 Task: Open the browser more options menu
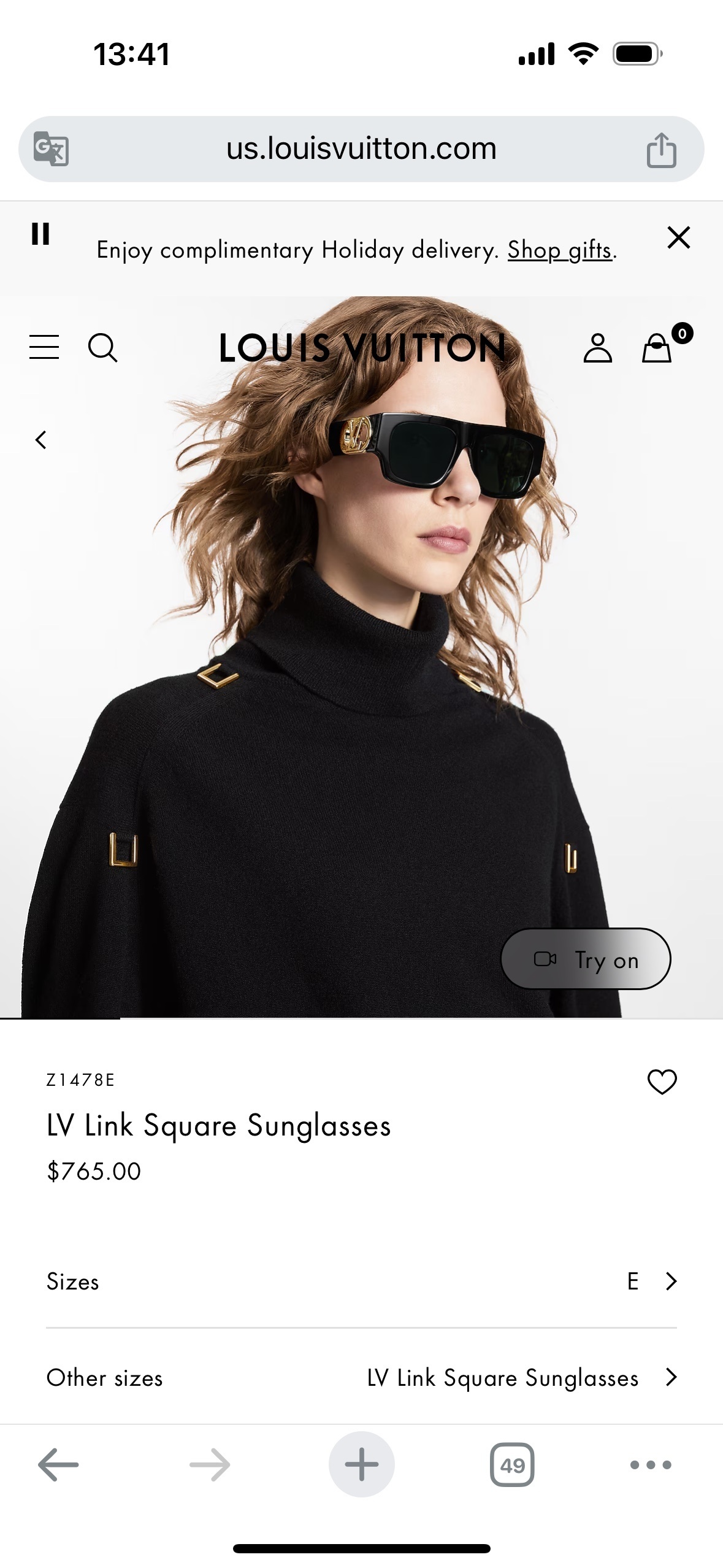[x=651, y=1465]
